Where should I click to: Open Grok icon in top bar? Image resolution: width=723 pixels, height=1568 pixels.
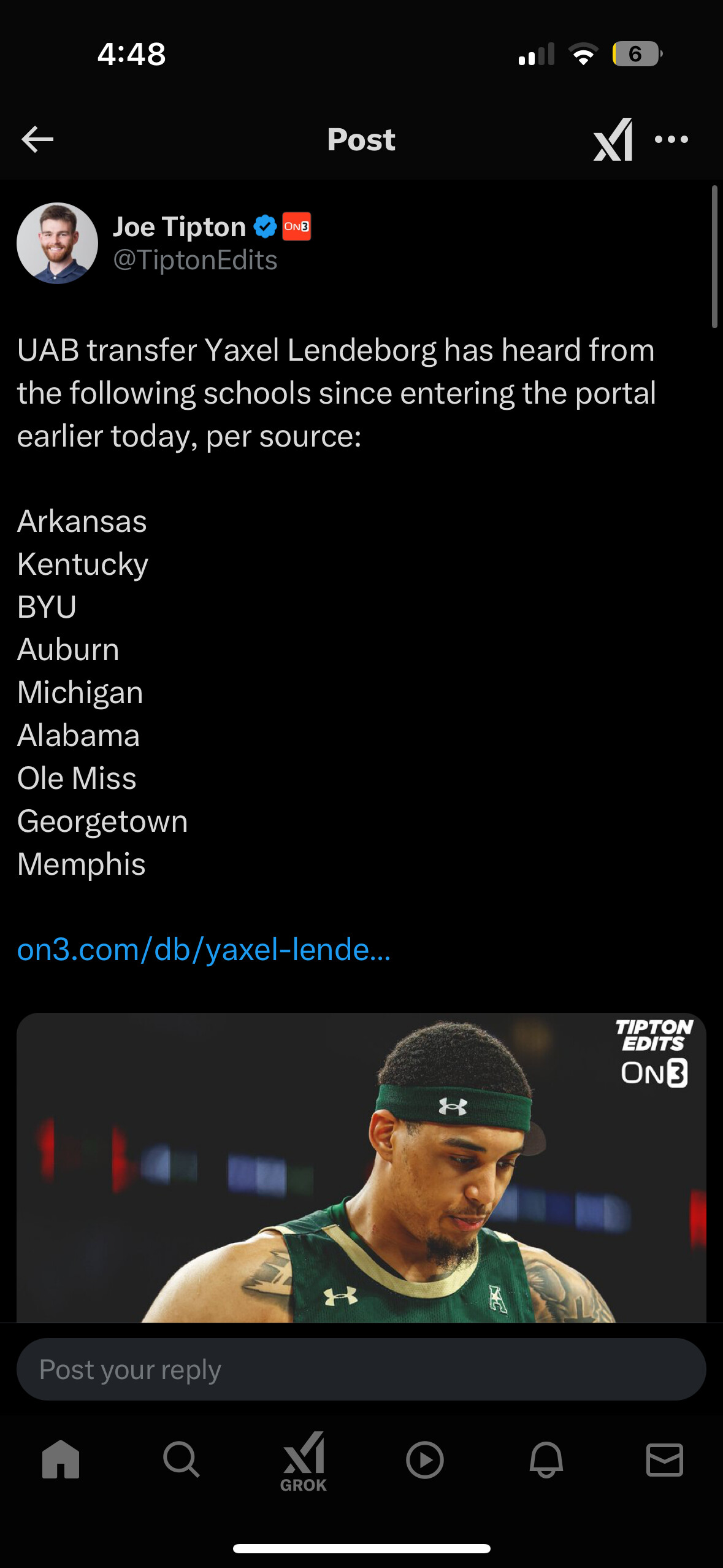click(613, 140)
